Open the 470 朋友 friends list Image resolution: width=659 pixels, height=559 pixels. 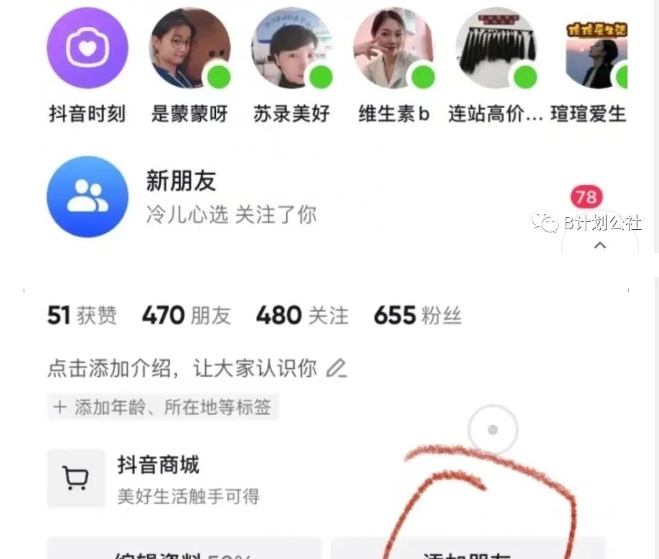[x=186, y=316]
